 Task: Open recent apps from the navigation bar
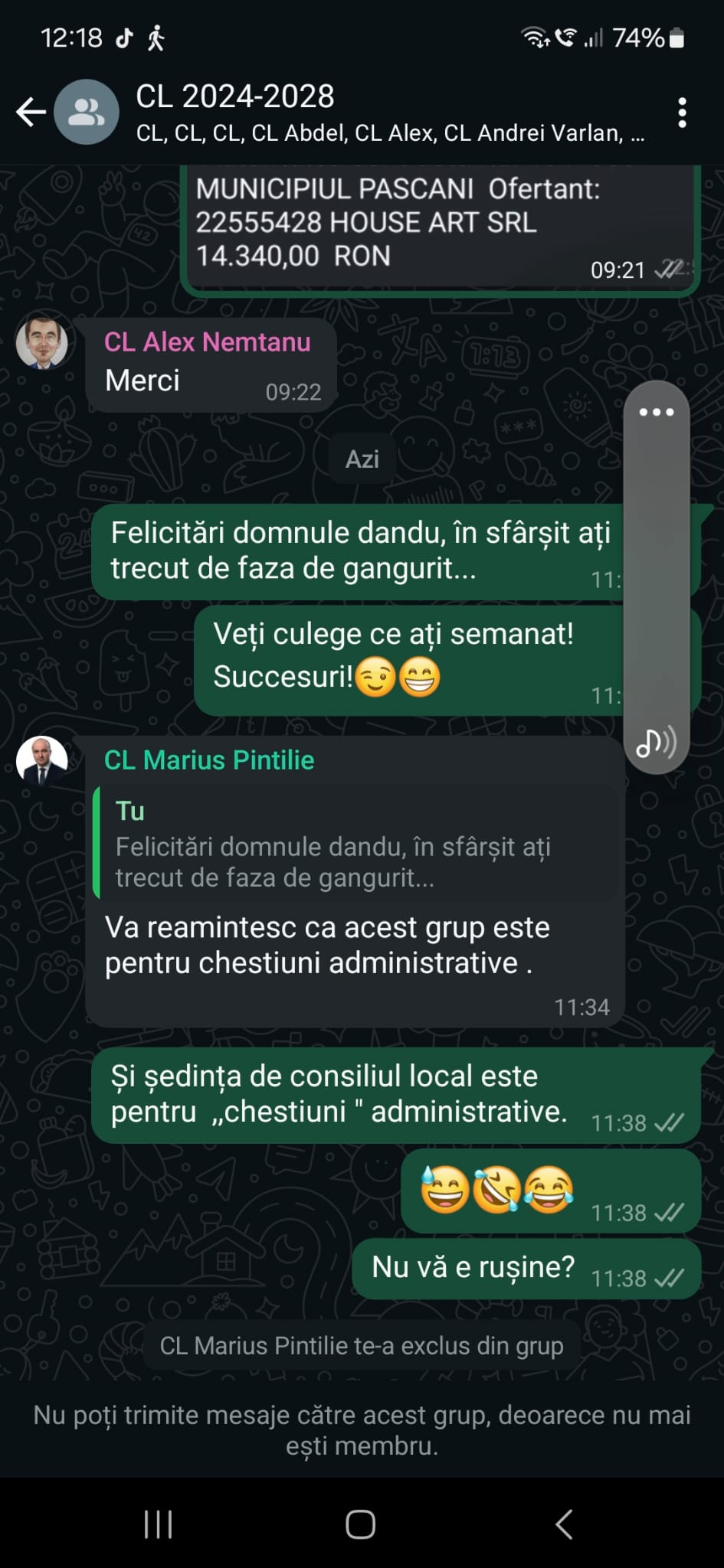pyautogui.click(x=159, y=1524)
